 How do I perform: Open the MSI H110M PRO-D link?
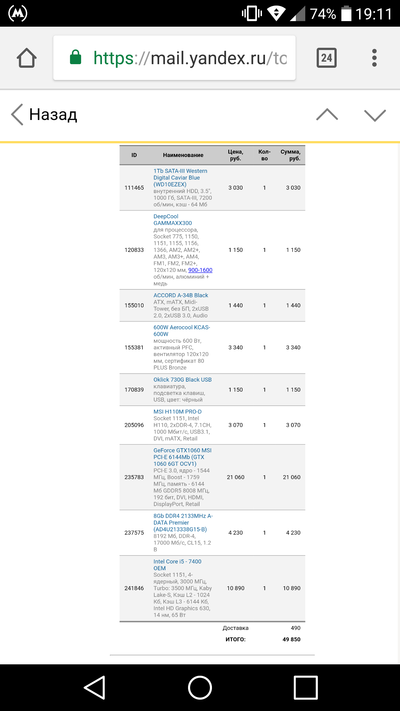tap(177, 412)
